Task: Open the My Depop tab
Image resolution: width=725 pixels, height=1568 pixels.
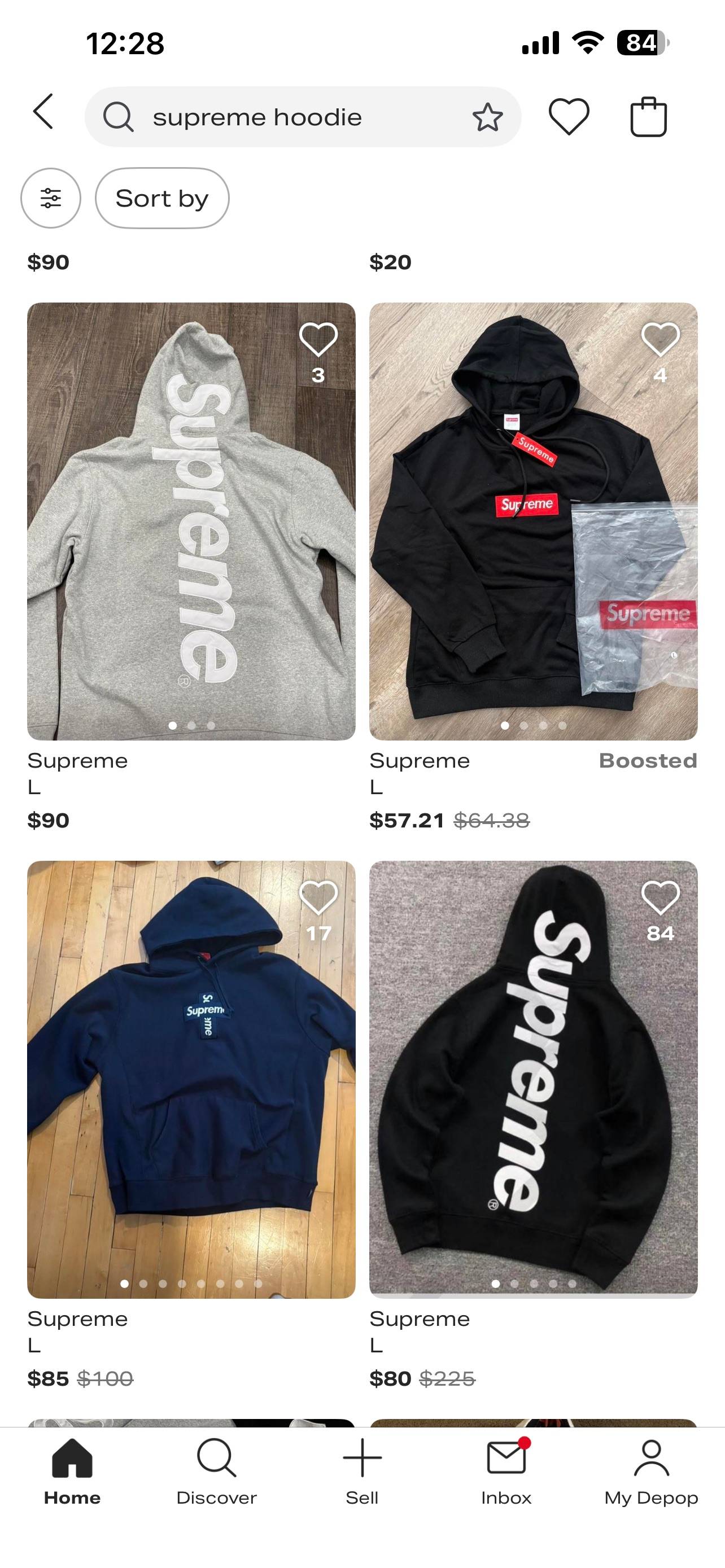Action: tap(652, 1472)
